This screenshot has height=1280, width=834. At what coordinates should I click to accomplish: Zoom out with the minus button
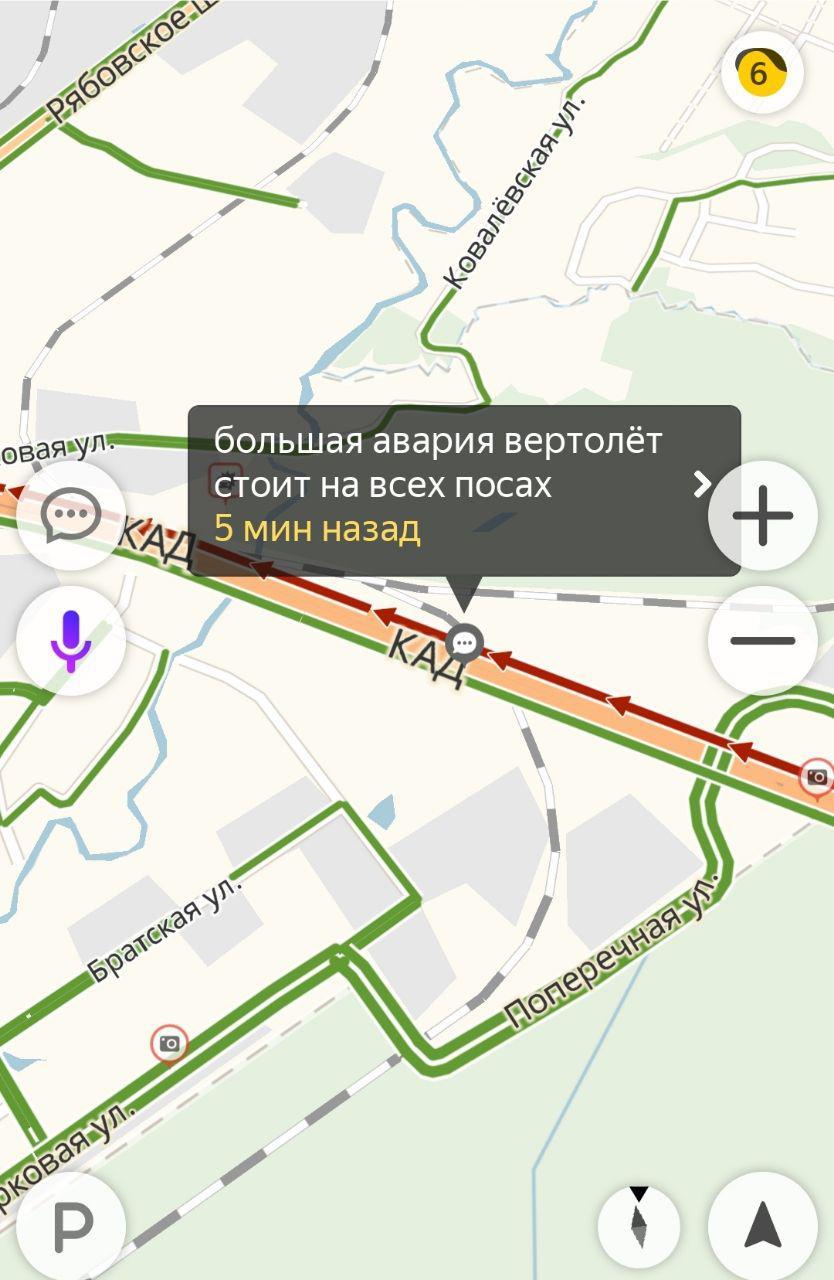762,640
